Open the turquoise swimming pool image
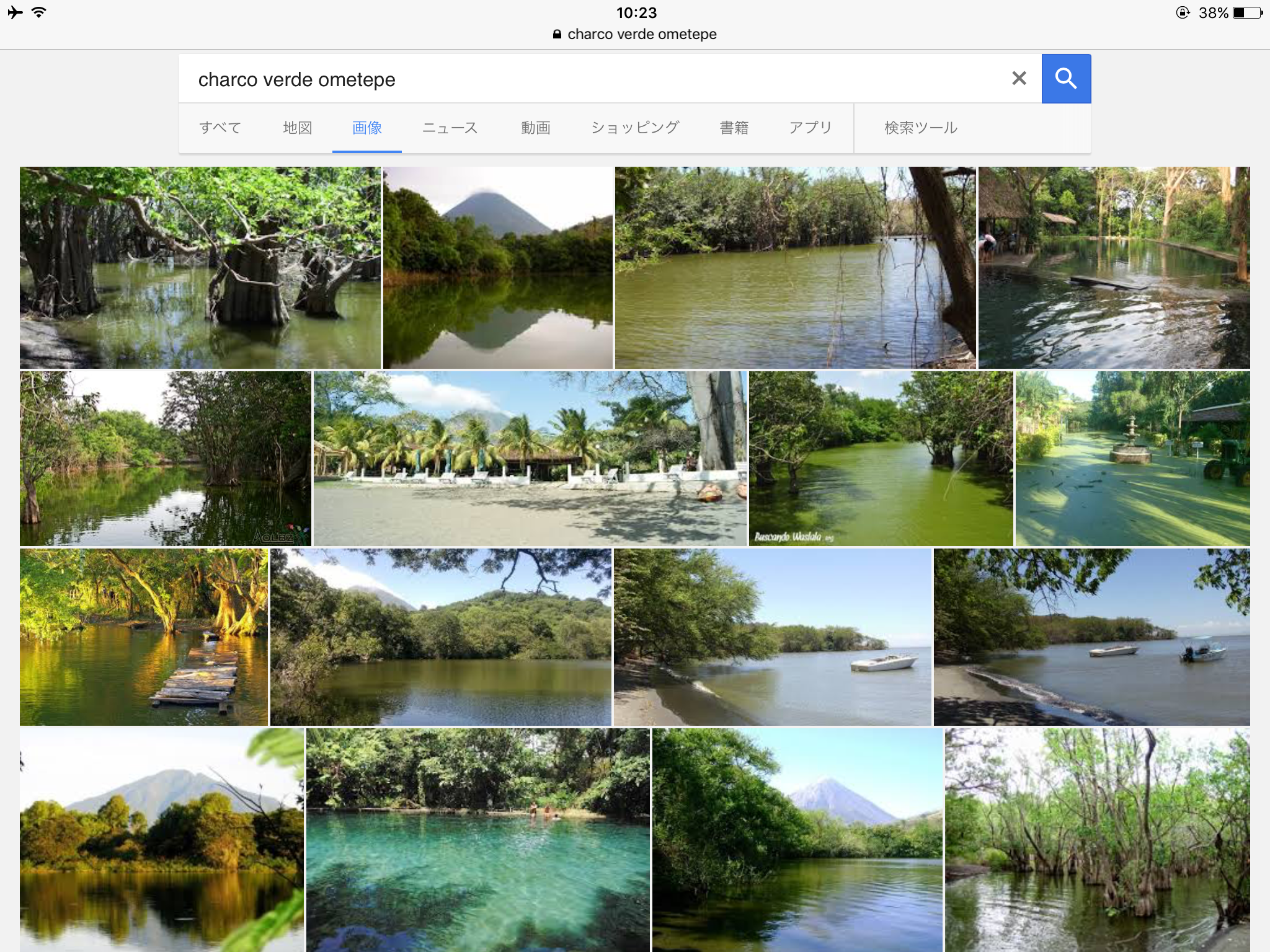 coord(477,840)
